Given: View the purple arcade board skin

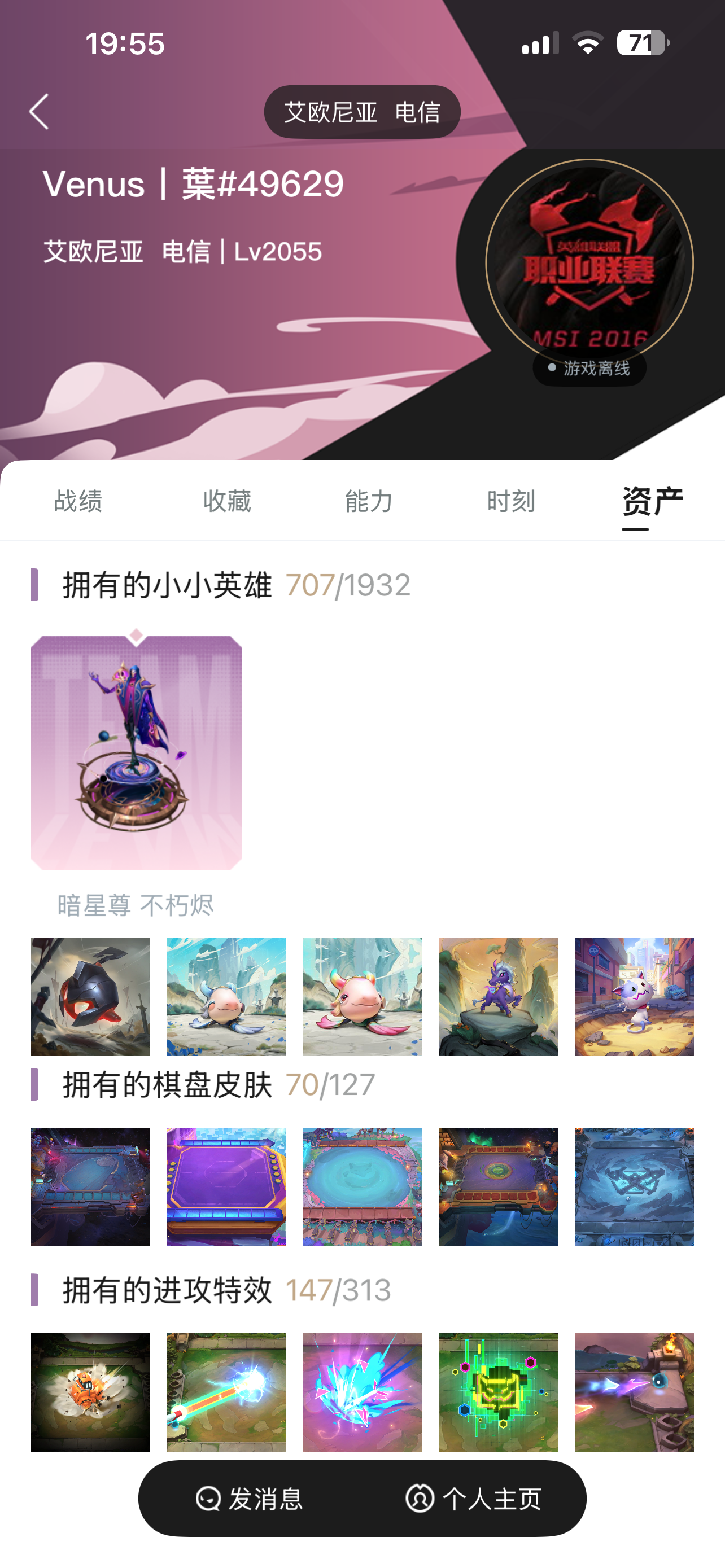Looking at the screenshot, I should click(226, 1186).
